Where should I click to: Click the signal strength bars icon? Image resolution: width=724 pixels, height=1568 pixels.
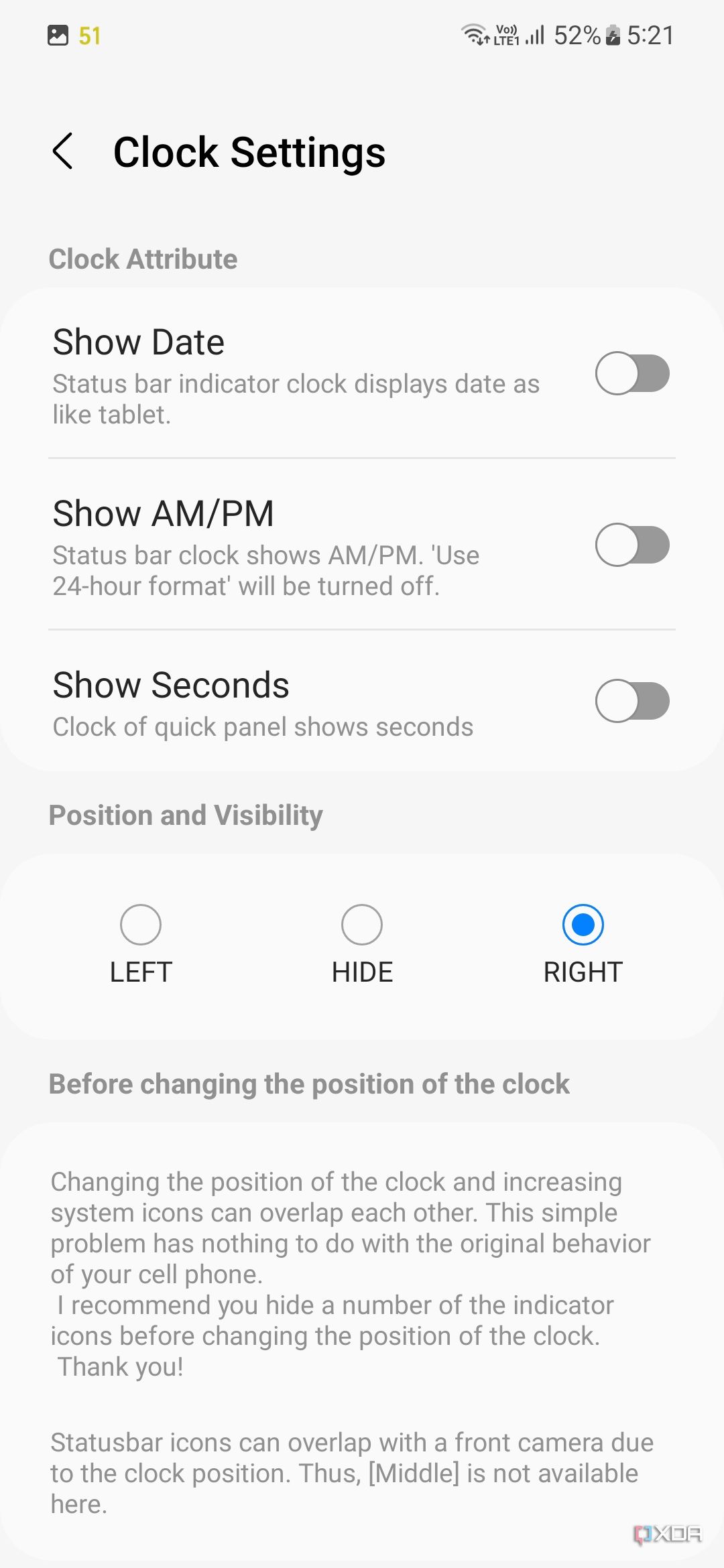point(536,35)
